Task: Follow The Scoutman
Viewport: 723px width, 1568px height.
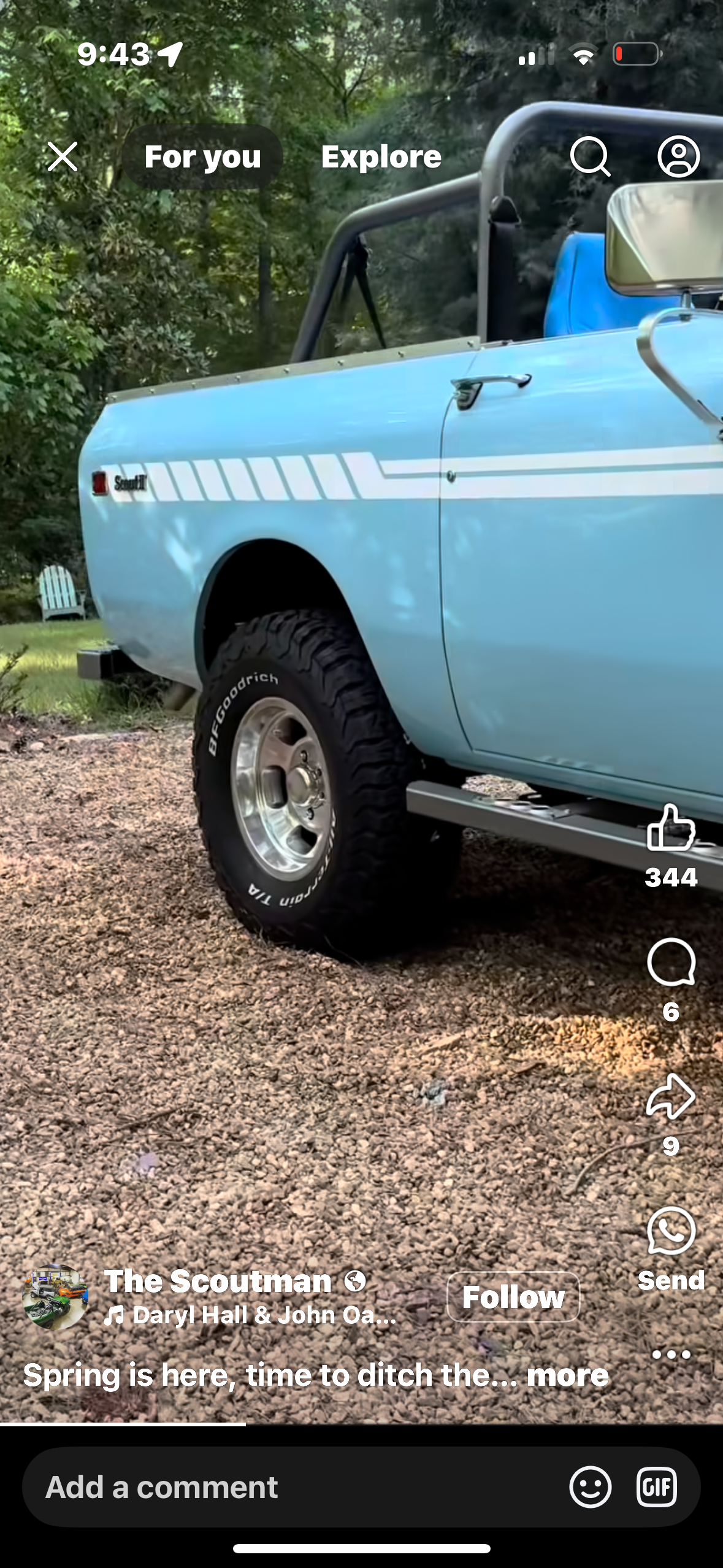Action: tap(513, 1296)
